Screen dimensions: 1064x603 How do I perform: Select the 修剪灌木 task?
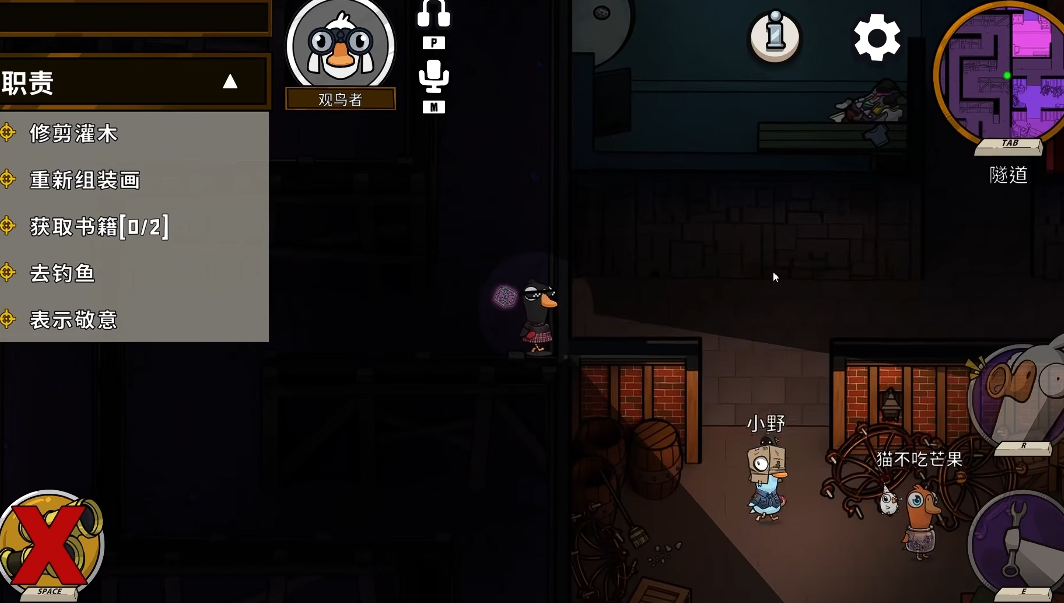(x=75, y=133)
